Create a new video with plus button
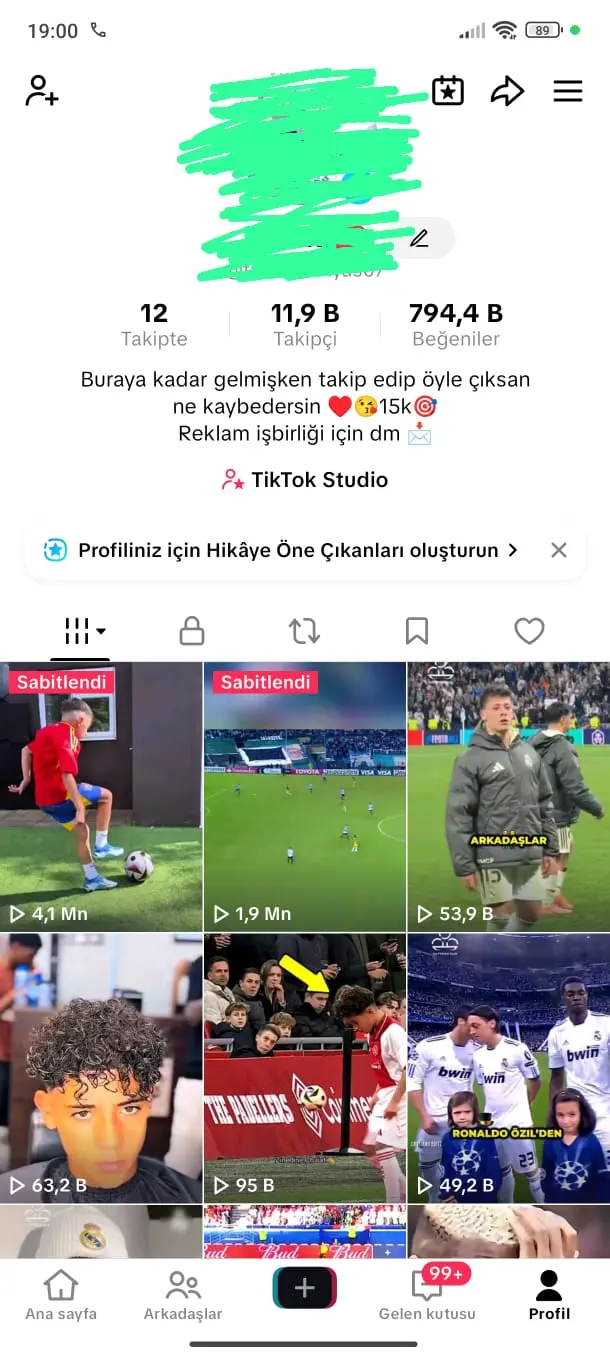The image size is (610, 1356). coord(304,1288)
